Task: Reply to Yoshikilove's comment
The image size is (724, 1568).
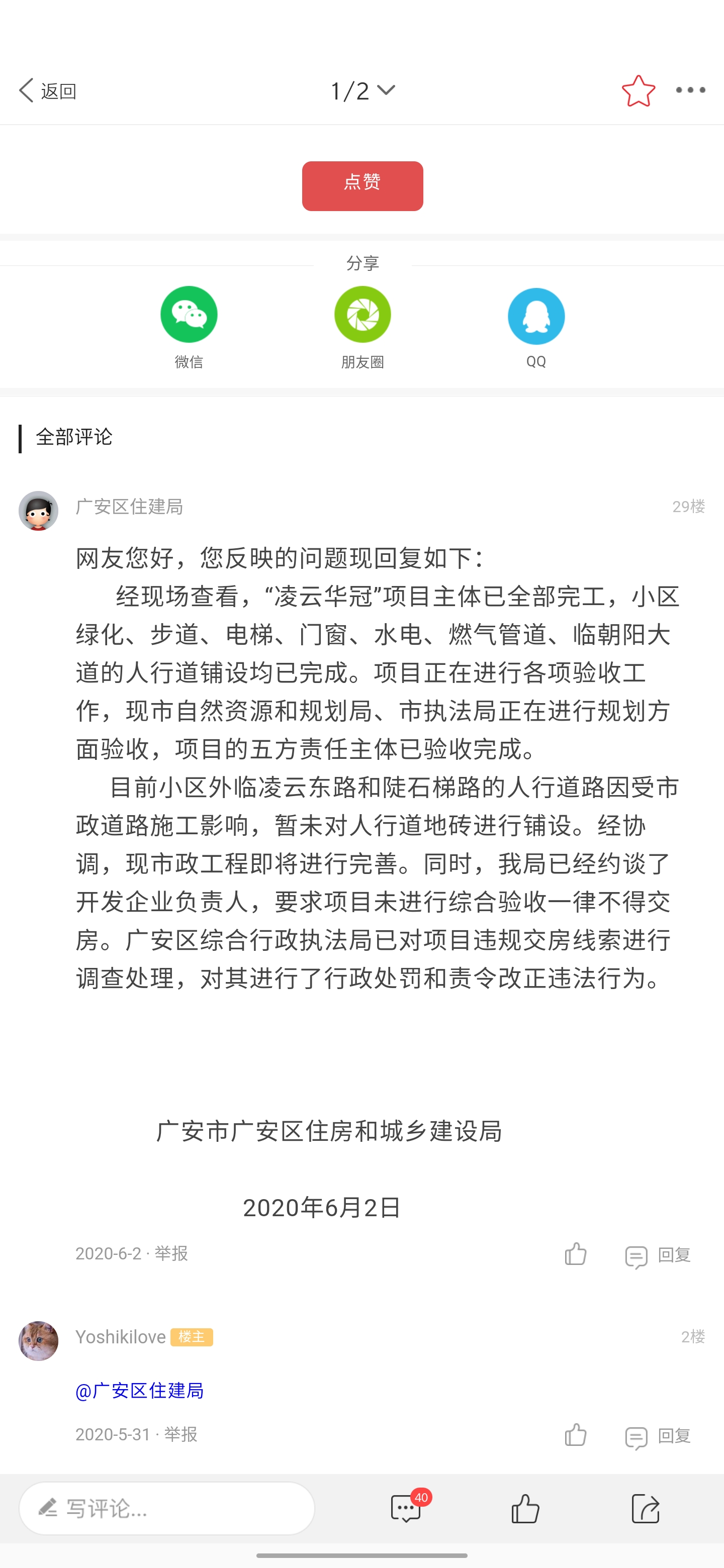Action: [658, 1436]
